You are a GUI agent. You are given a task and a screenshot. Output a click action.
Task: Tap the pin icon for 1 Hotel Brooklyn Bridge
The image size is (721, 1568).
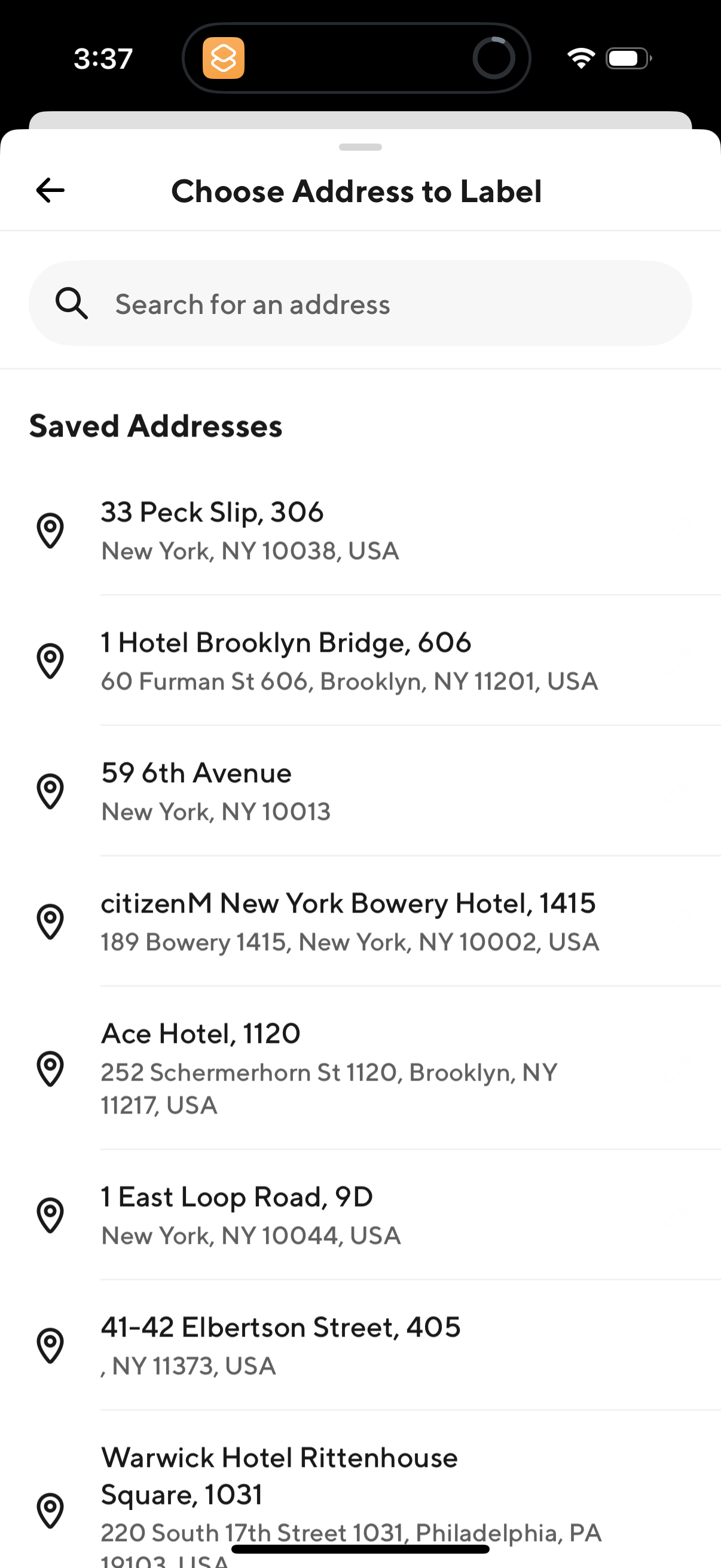coord(51,660)
